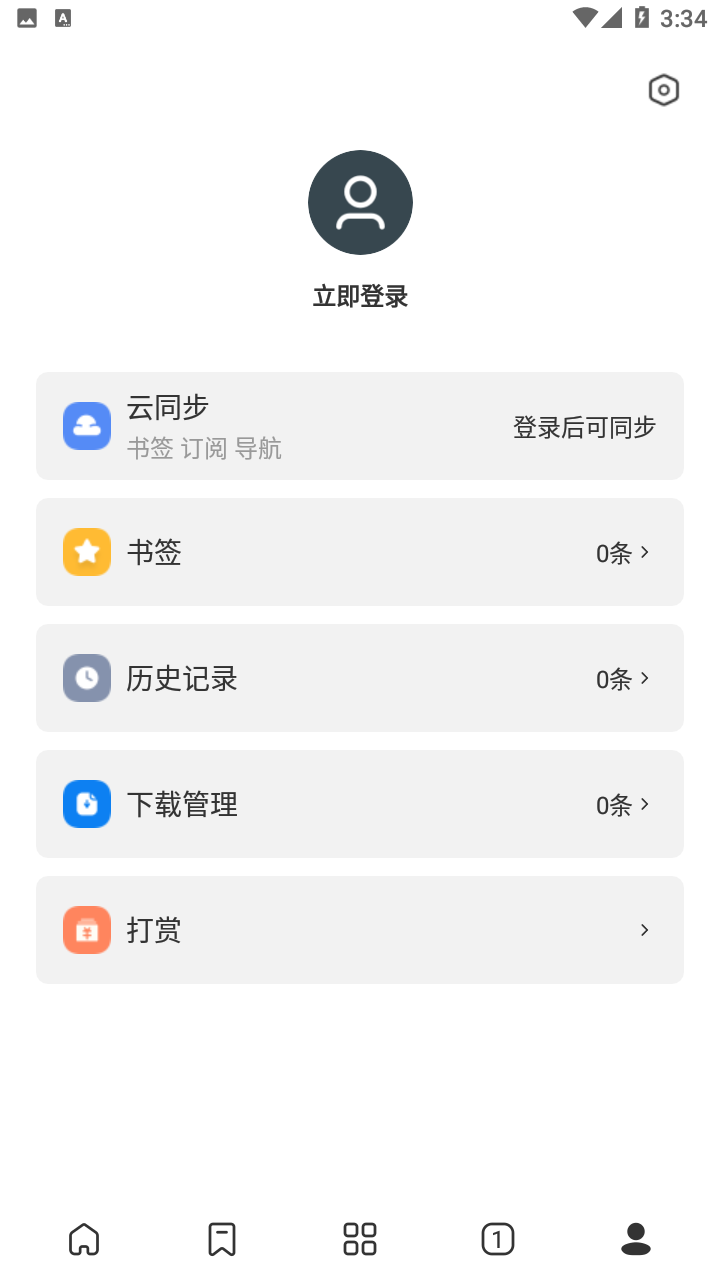720x1280 pixels.
Task: Tap 立即登录 to sign in
Action: pyautogui.click(x=360, y=297)
